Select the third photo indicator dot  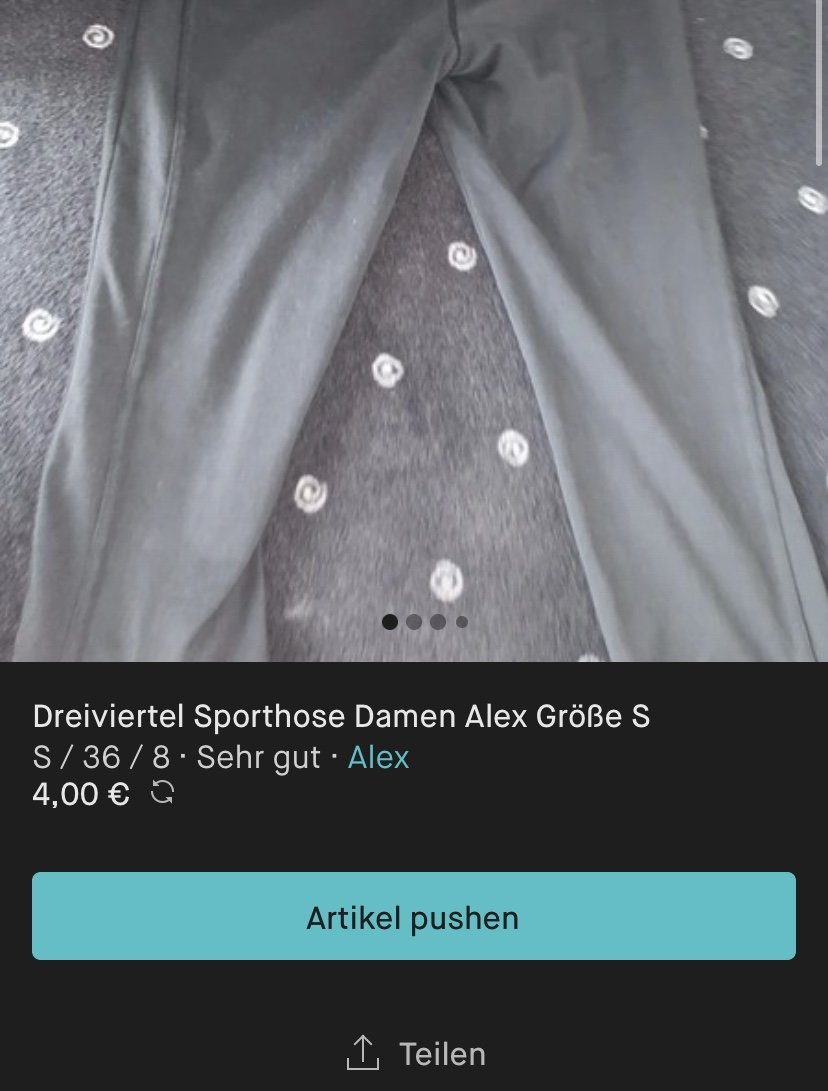click(x=438, y=621)
